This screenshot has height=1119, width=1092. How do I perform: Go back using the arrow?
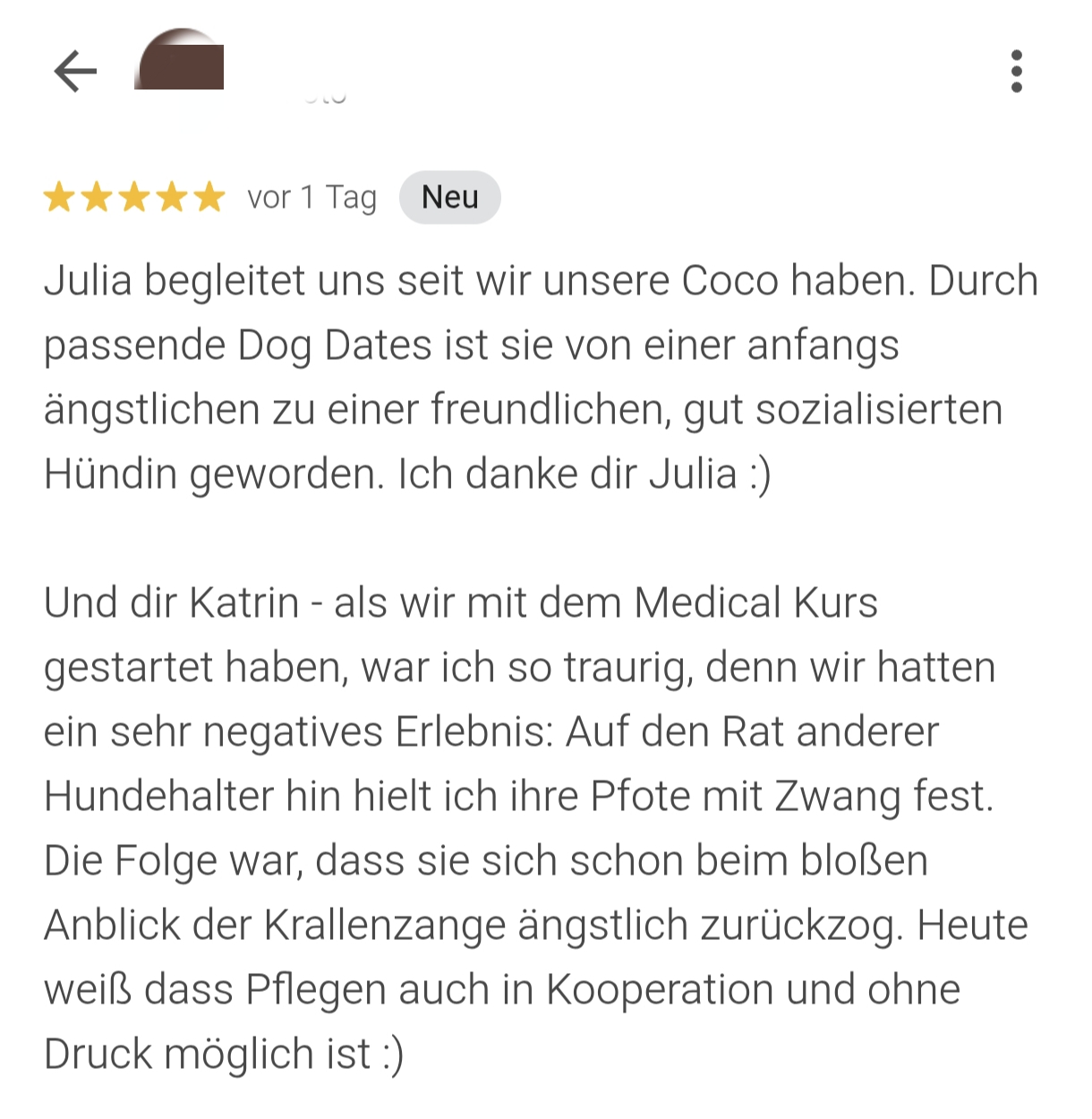click(75, 72)
